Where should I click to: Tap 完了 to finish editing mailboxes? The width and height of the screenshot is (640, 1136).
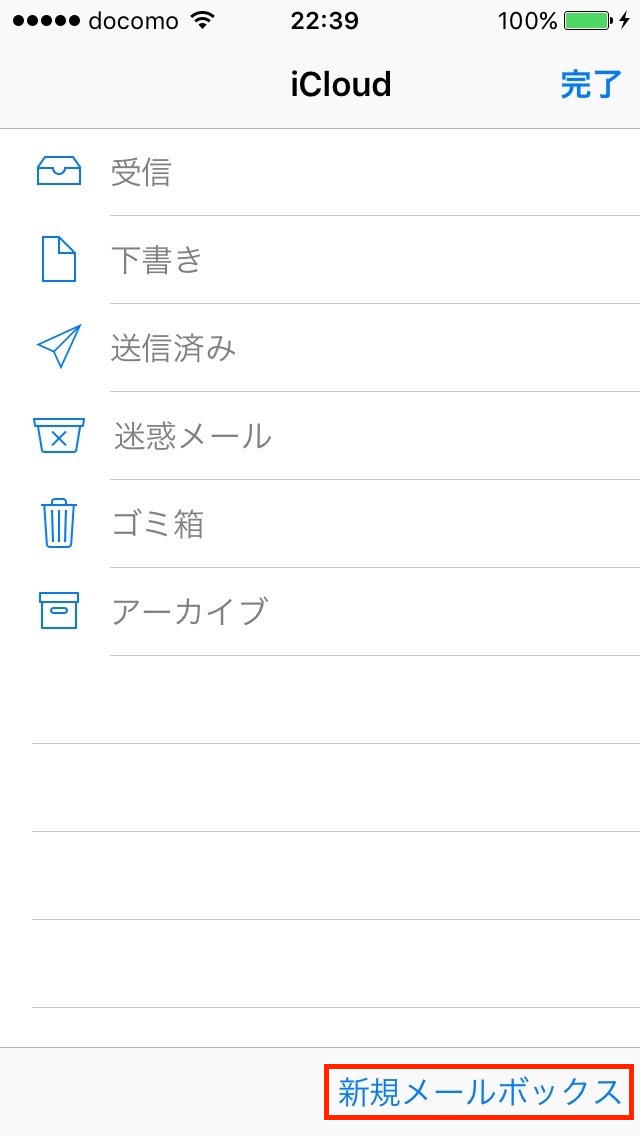pos(591,85)
